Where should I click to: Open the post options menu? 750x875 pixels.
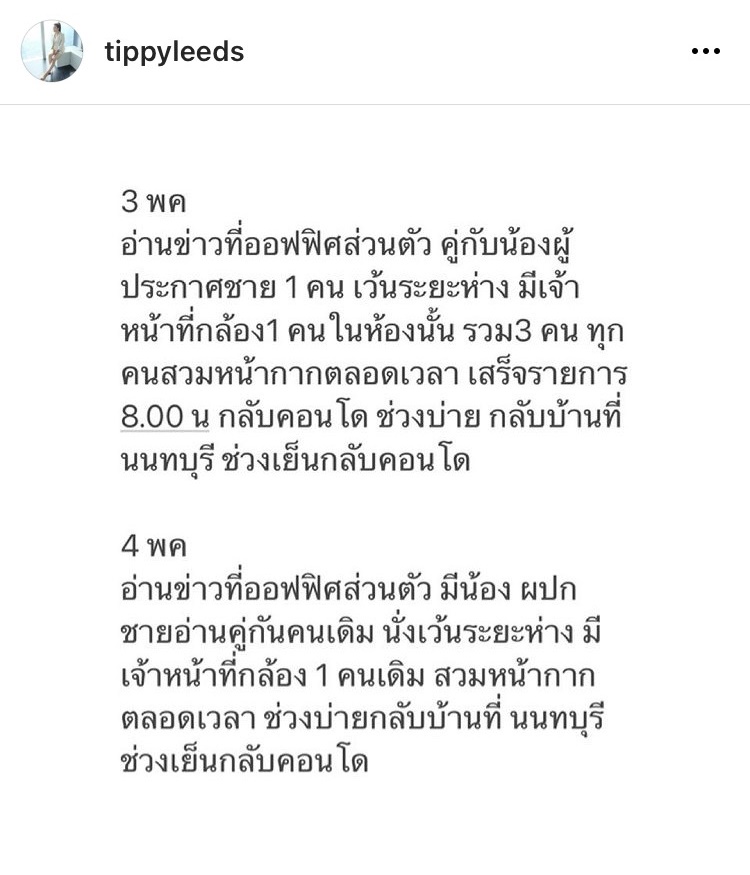pyautogui.click(x=705, y=52)
